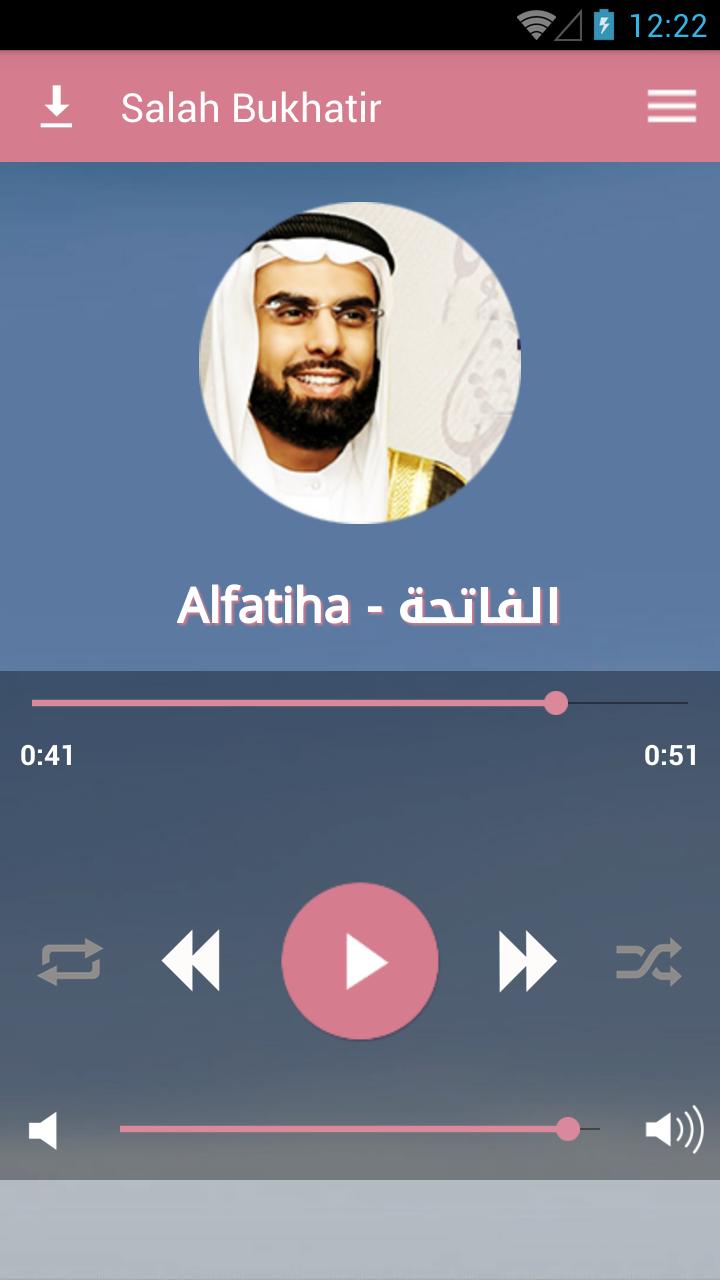Mute using the low volume speaker icon
This screenshot has height=1280, width=720.
tap(43, 1131)
